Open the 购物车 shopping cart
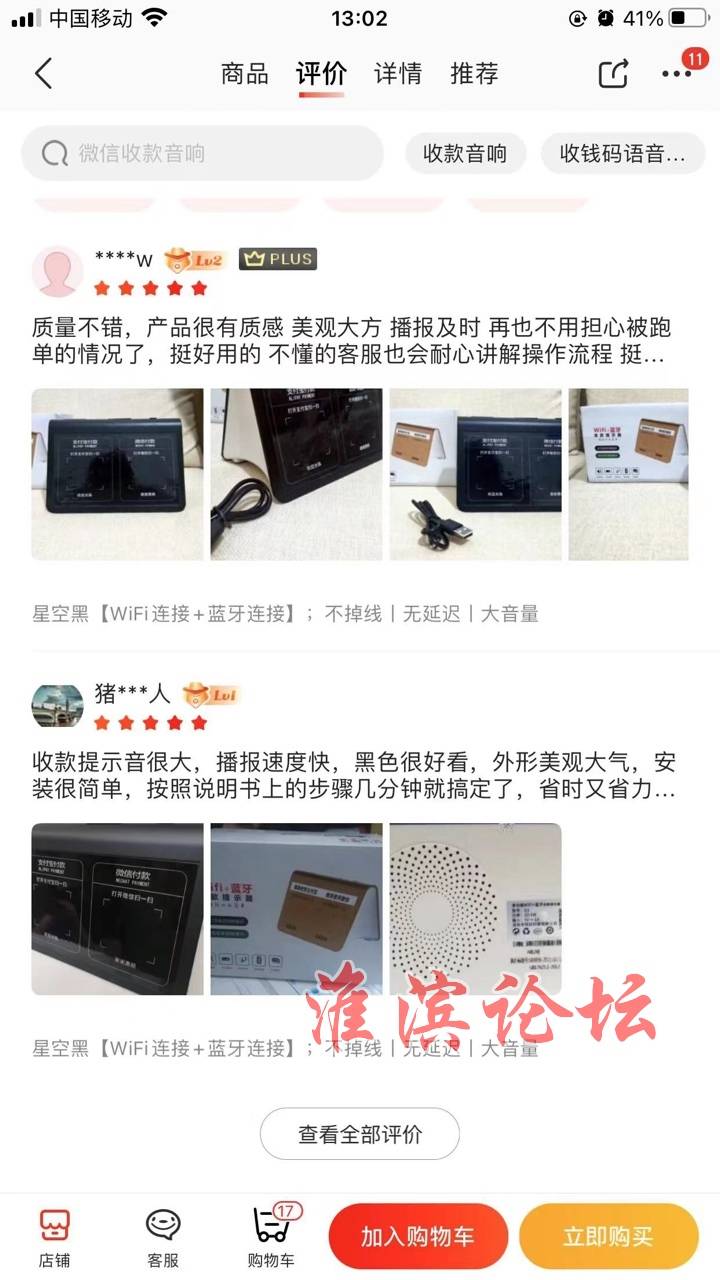The width and height of the screenshot is (720, 1280). [x=271, y=1237]
